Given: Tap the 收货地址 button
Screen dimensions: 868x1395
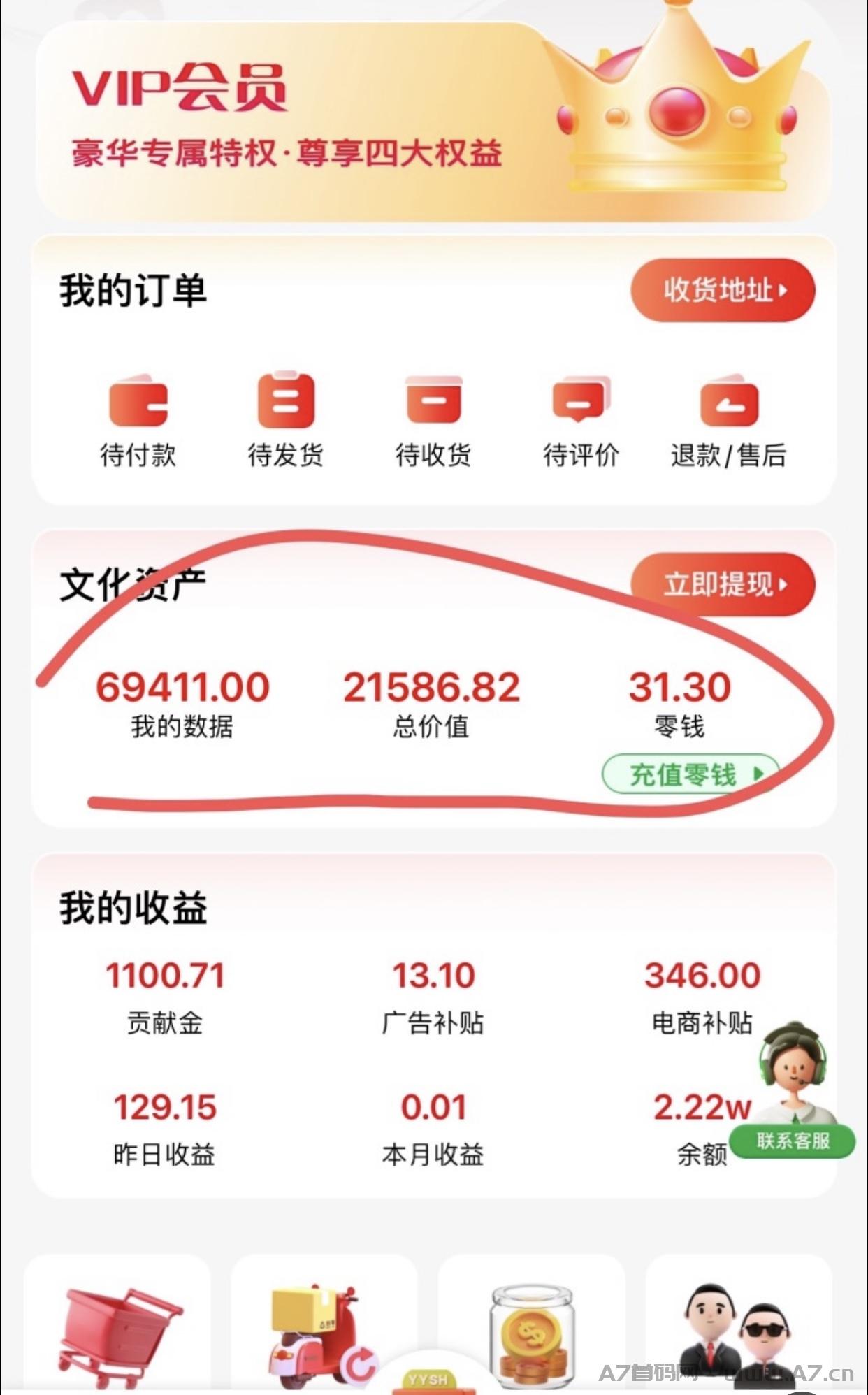Looking at the screenshot, I should pos(723,290).
